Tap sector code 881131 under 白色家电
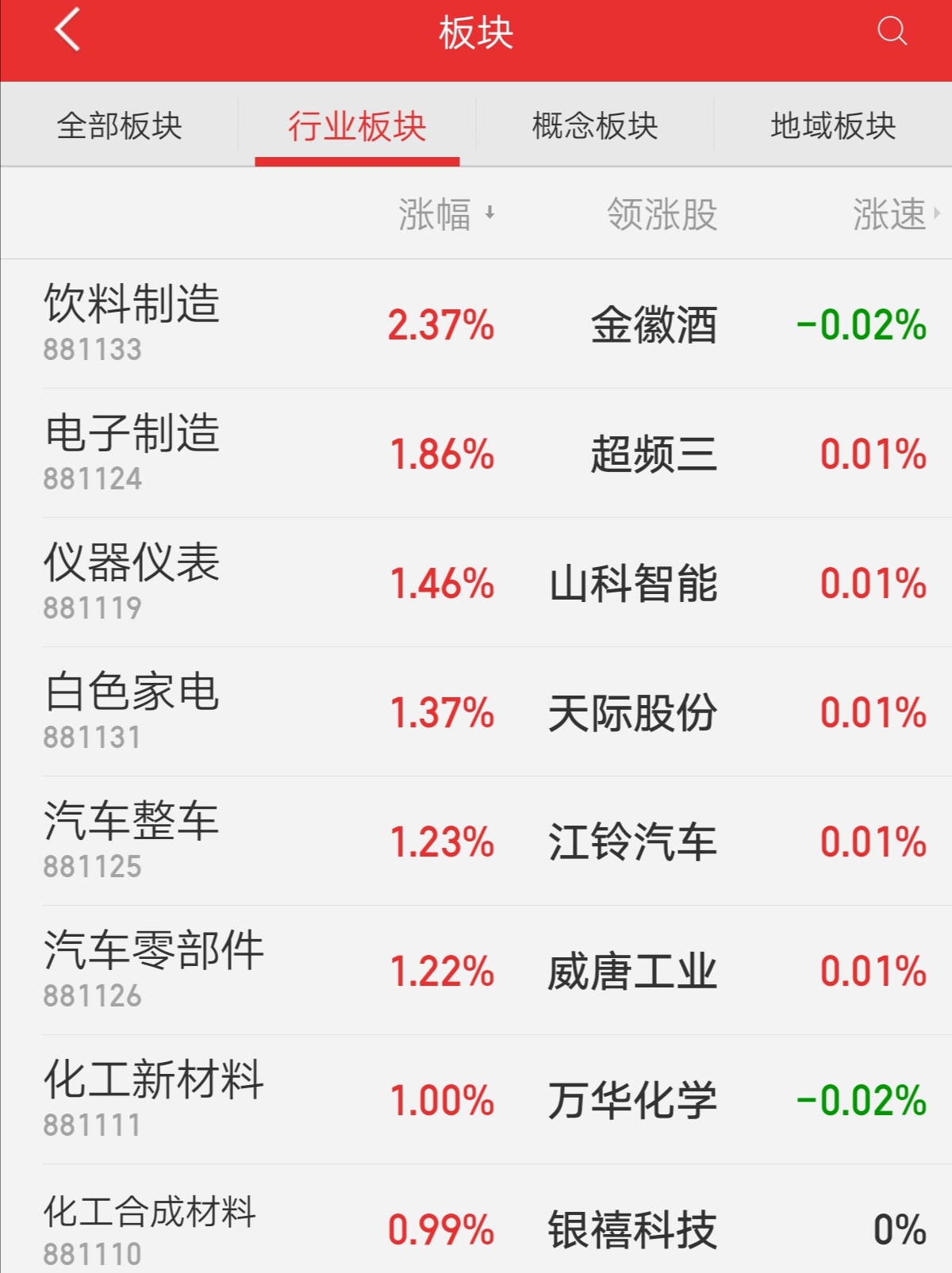 tap(94, 738)
